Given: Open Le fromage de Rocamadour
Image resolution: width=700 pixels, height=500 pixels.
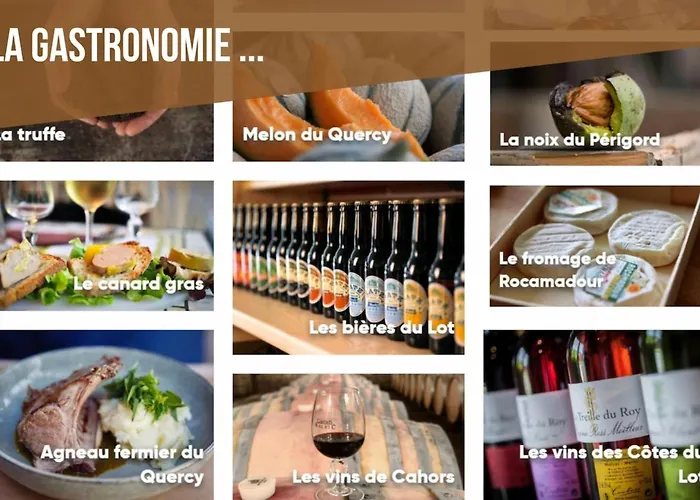Looking at the screenshot, I should pyautogui.click(x=594, y=245).
